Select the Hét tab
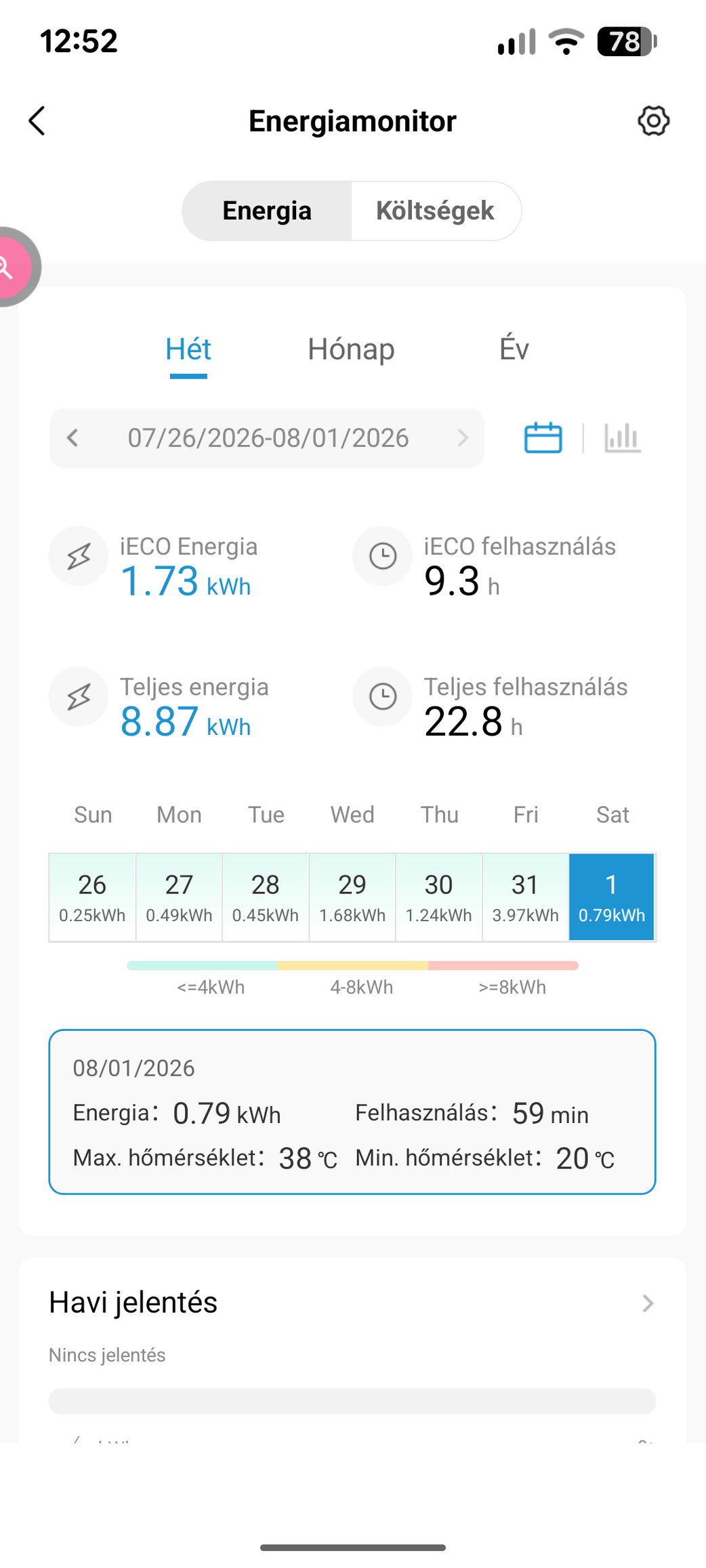 [x=188, y=351]
